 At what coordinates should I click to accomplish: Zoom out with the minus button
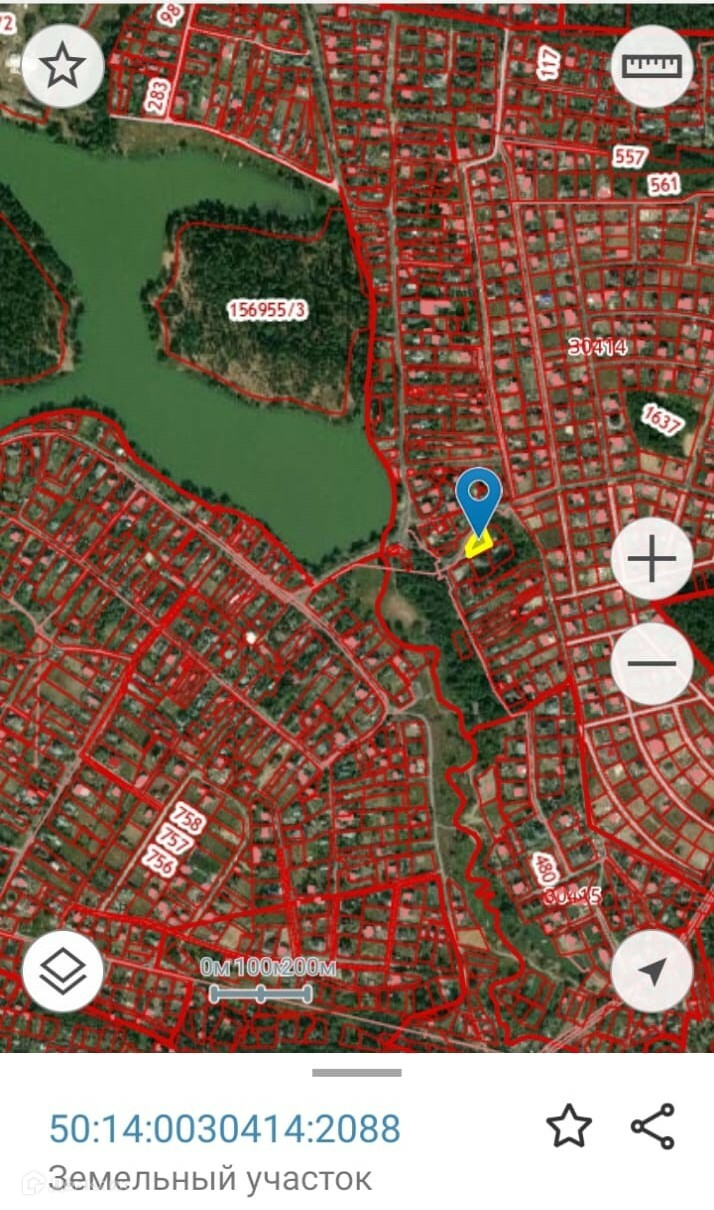pyautogui.click(x=652, y=664)
